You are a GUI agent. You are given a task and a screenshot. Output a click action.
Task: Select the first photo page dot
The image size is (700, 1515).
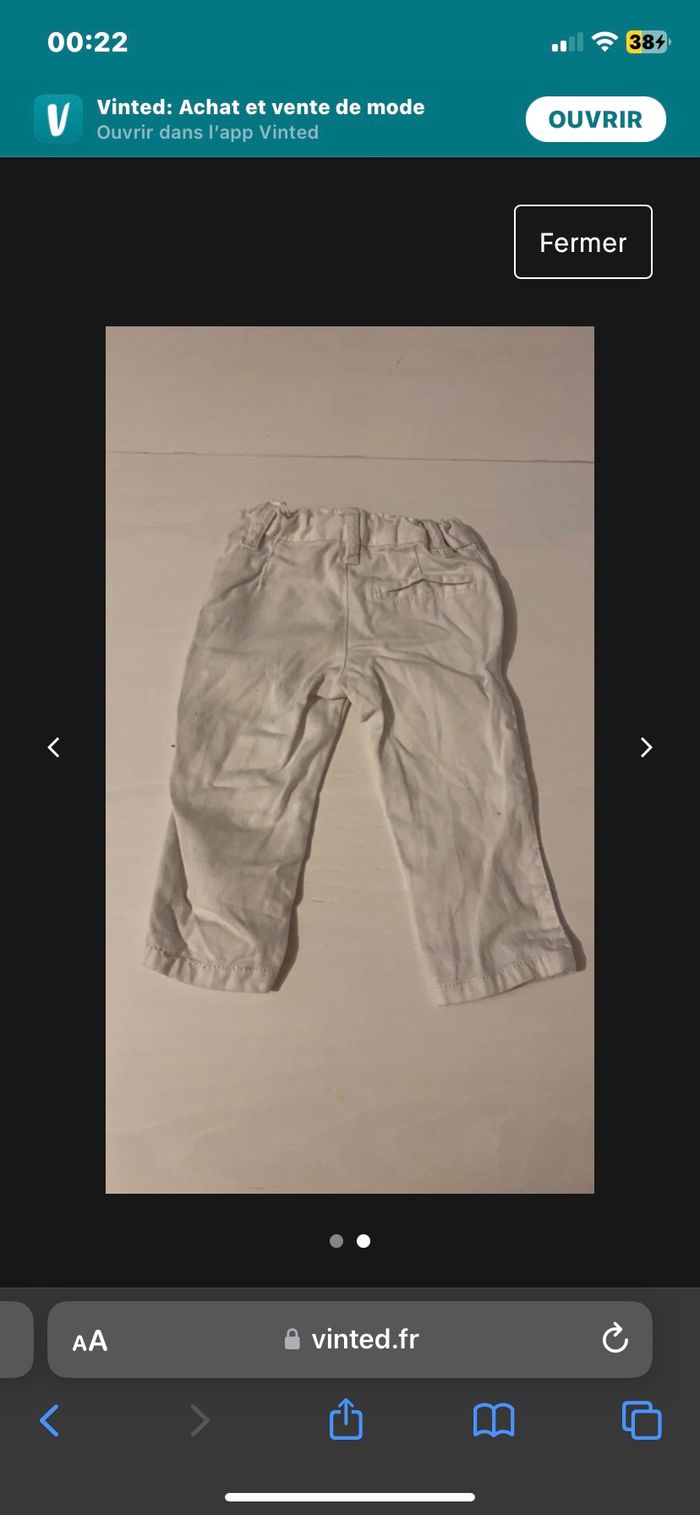coord(336,1241)
